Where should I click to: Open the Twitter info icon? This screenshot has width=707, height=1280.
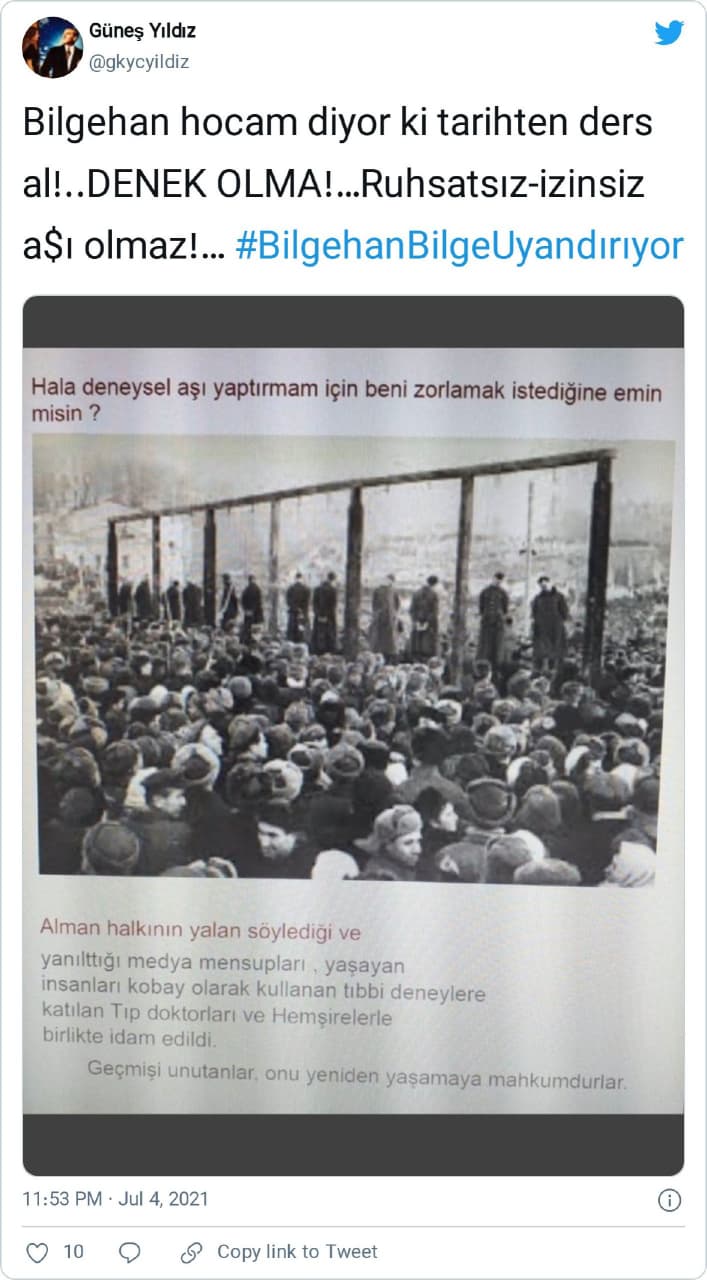coord(670,1199)
